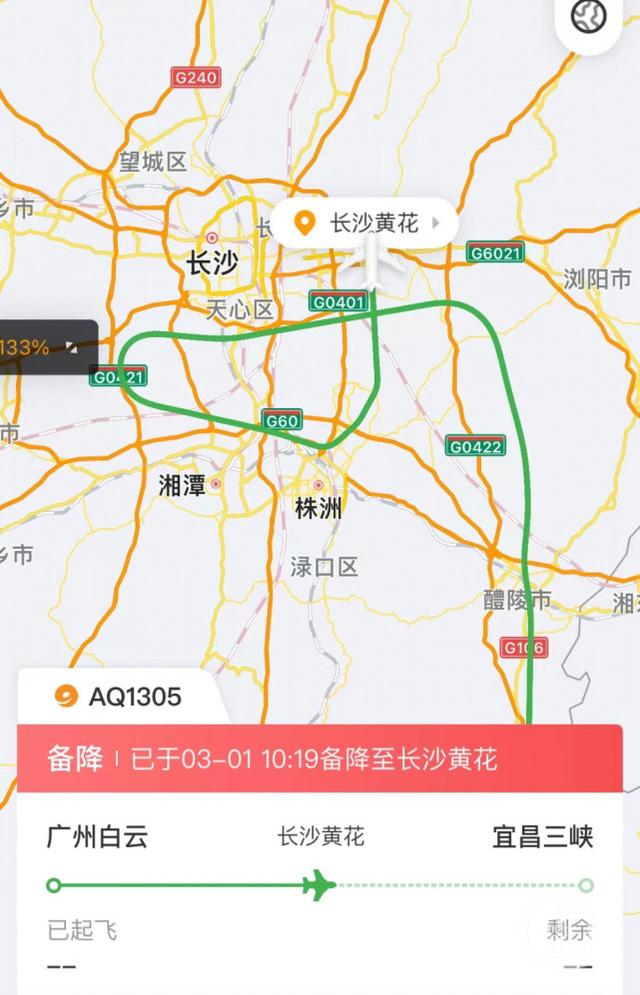This screenshot has height=995, width=640.
Task: Tap the airplane marker on the map
Action: 371,262
